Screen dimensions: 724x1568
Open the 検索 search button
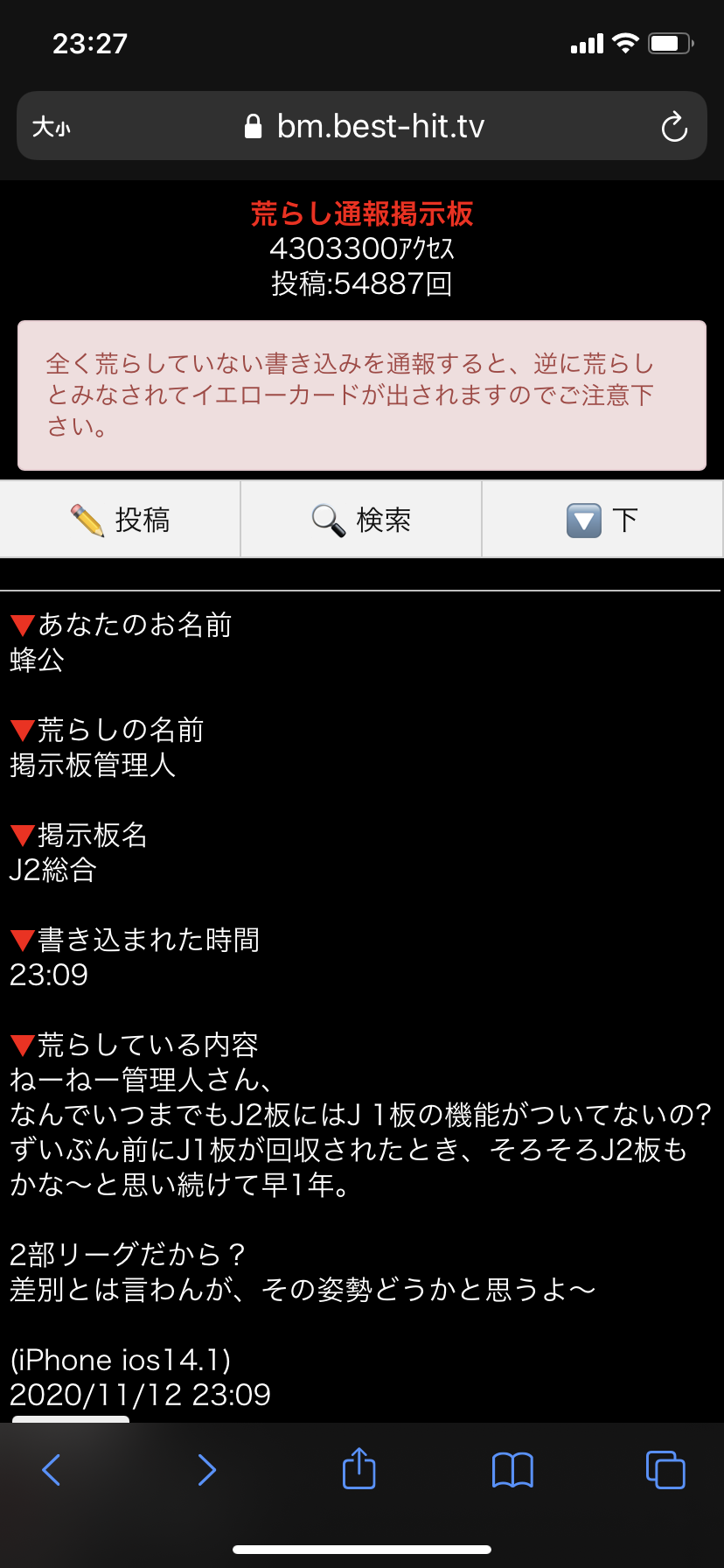click(x=361, y=520)
